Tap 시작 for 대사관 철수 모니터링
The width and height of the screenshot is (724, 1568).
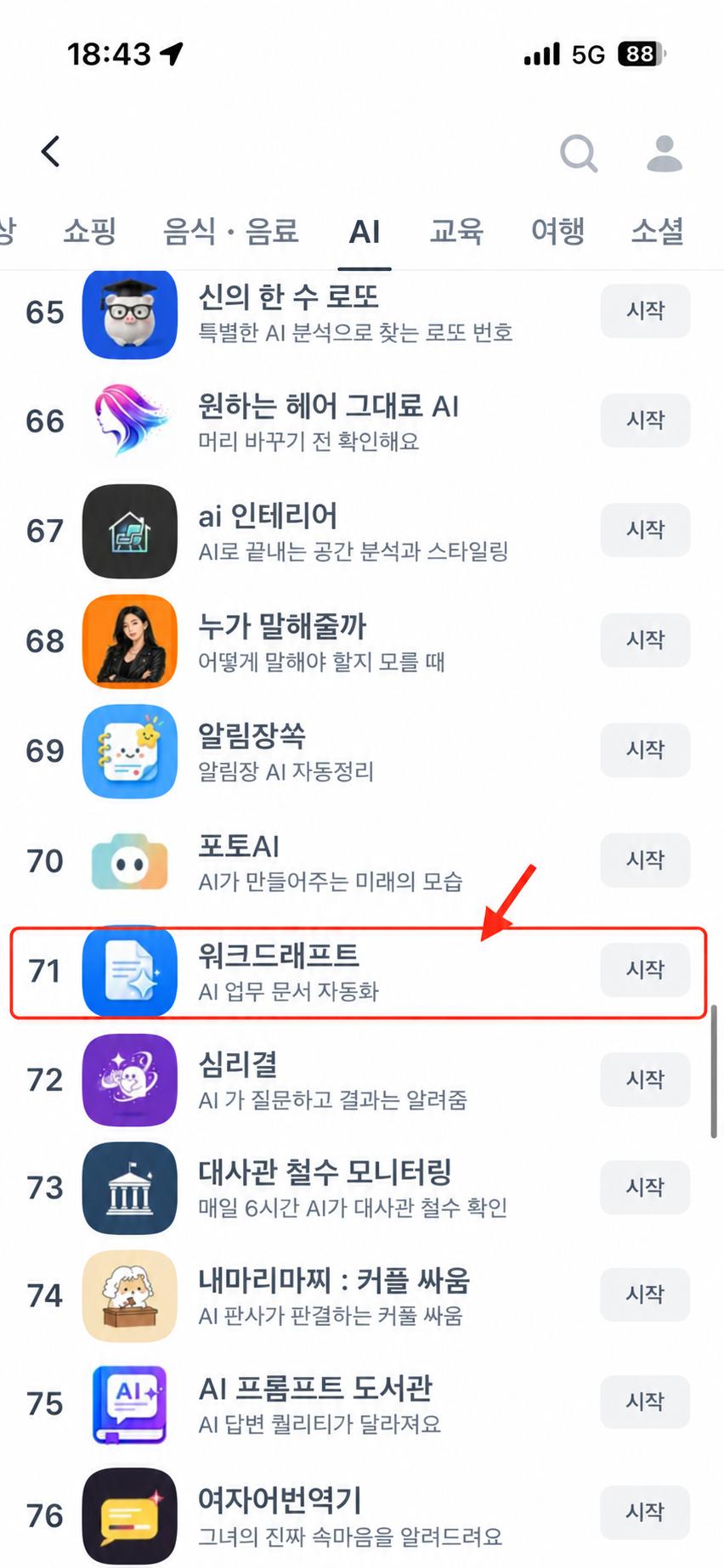[x=645, y=1187]
